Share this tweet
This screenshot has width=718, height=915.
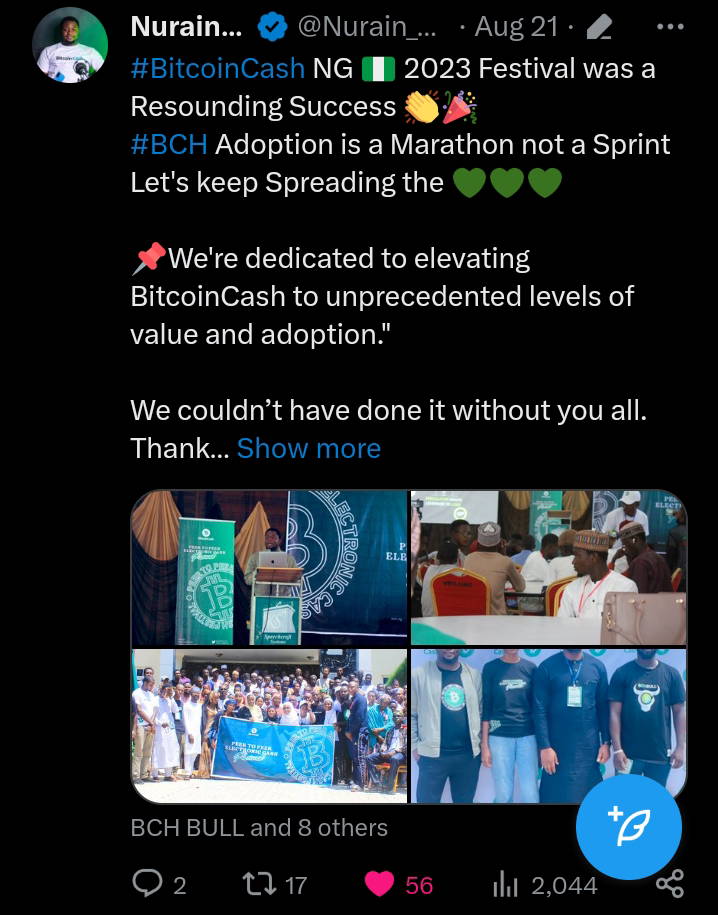pyautogui.click(x=669, y=884)
